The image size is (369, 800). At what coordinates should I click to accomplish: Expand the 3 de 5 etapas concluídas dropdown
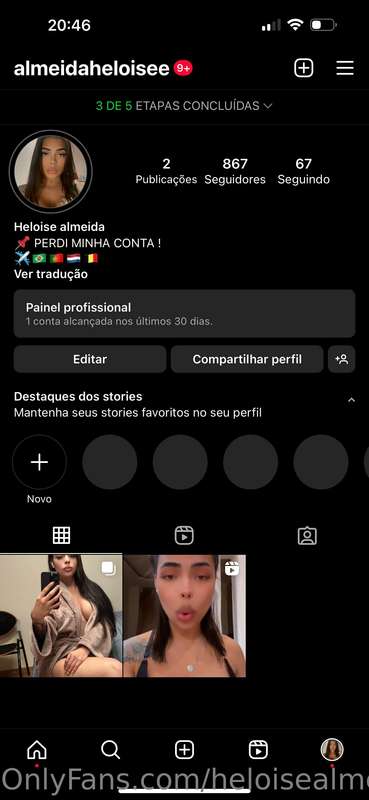[x=184, y=106]
